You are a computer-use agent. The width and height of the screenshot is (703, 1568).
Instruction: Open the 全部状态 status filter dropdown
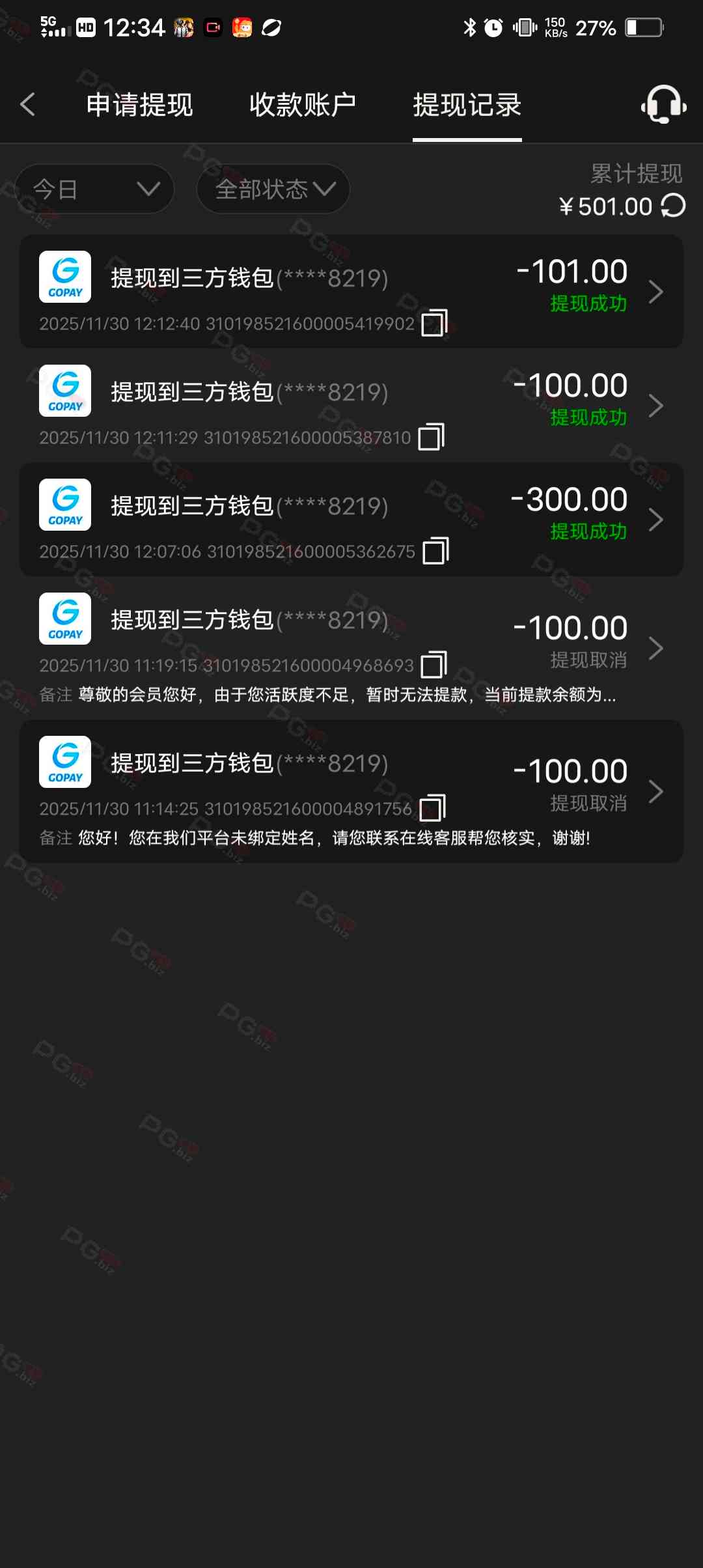click(x=273, y=189)
